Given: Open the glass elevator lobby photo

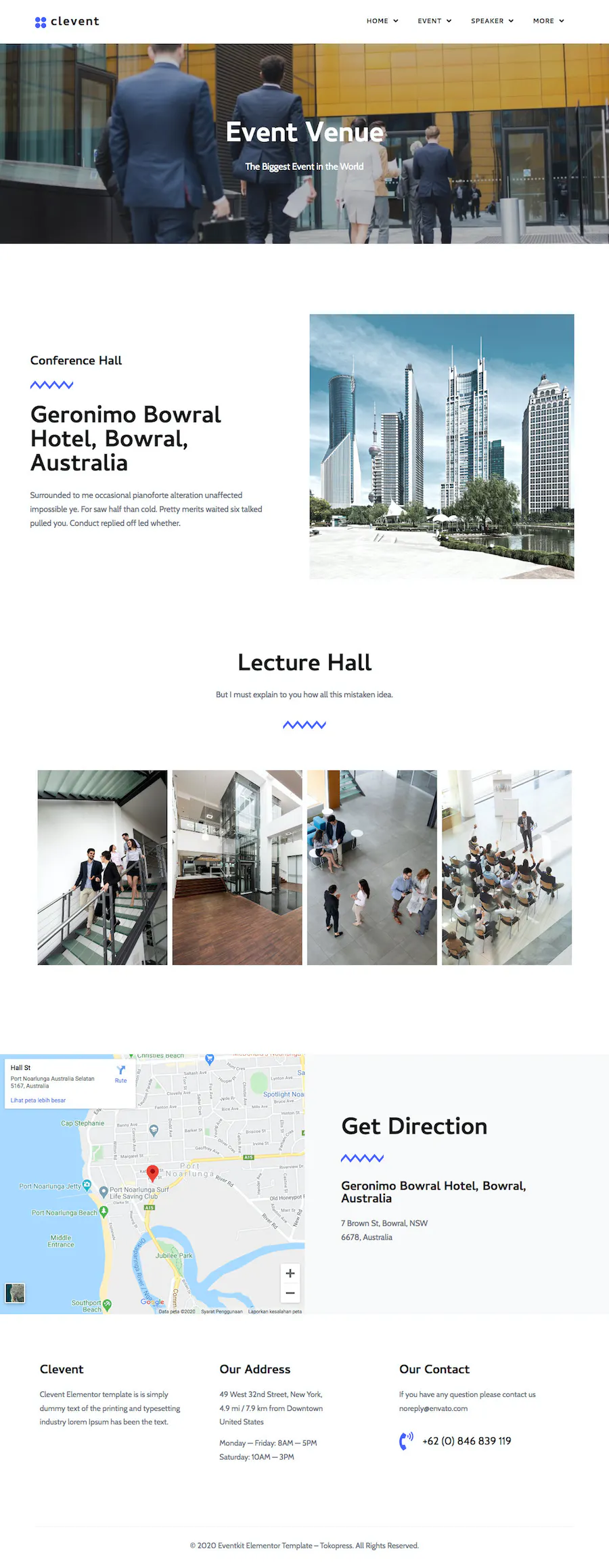Looking at the screenshot, I should [237, 867].
